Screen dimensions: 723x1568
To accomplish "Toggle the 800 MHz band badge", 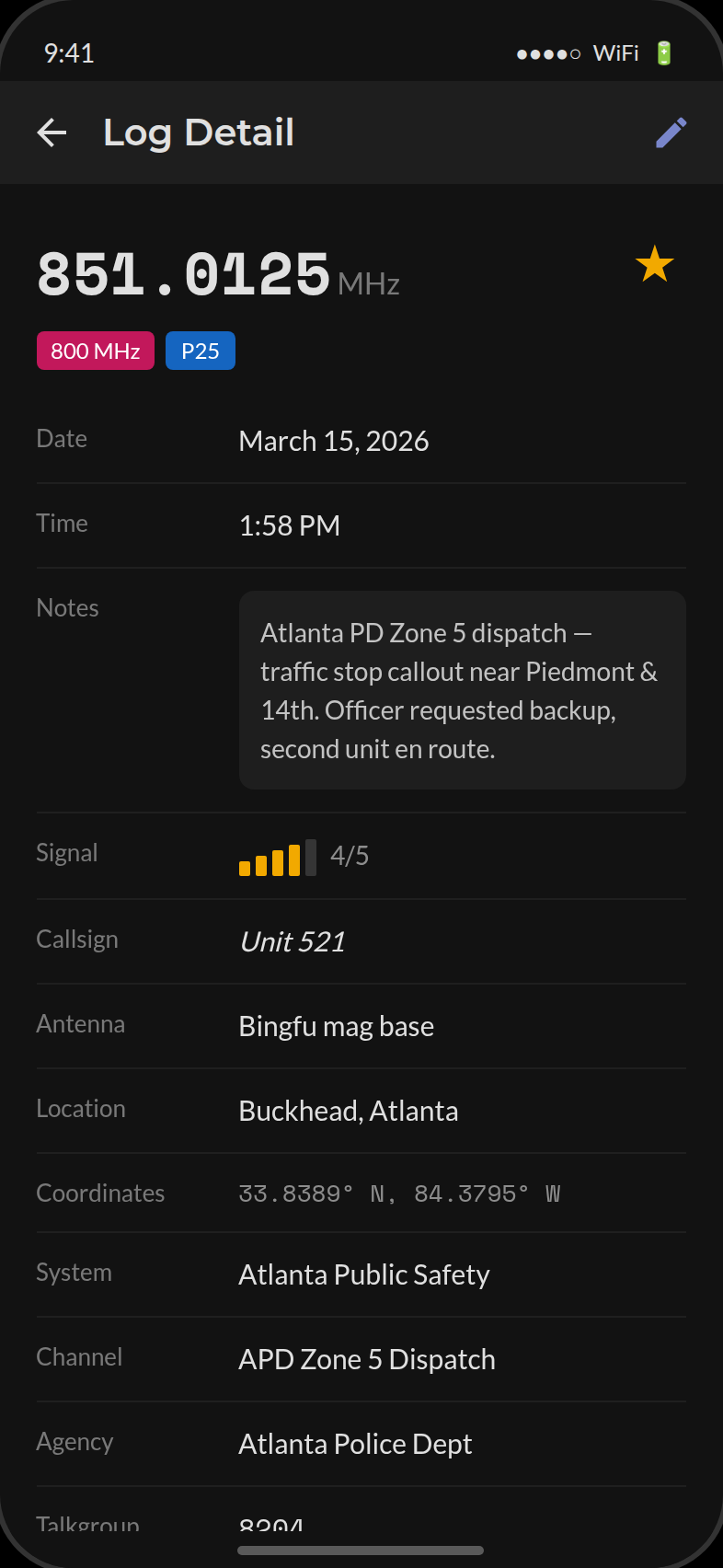I will point(95,351).
